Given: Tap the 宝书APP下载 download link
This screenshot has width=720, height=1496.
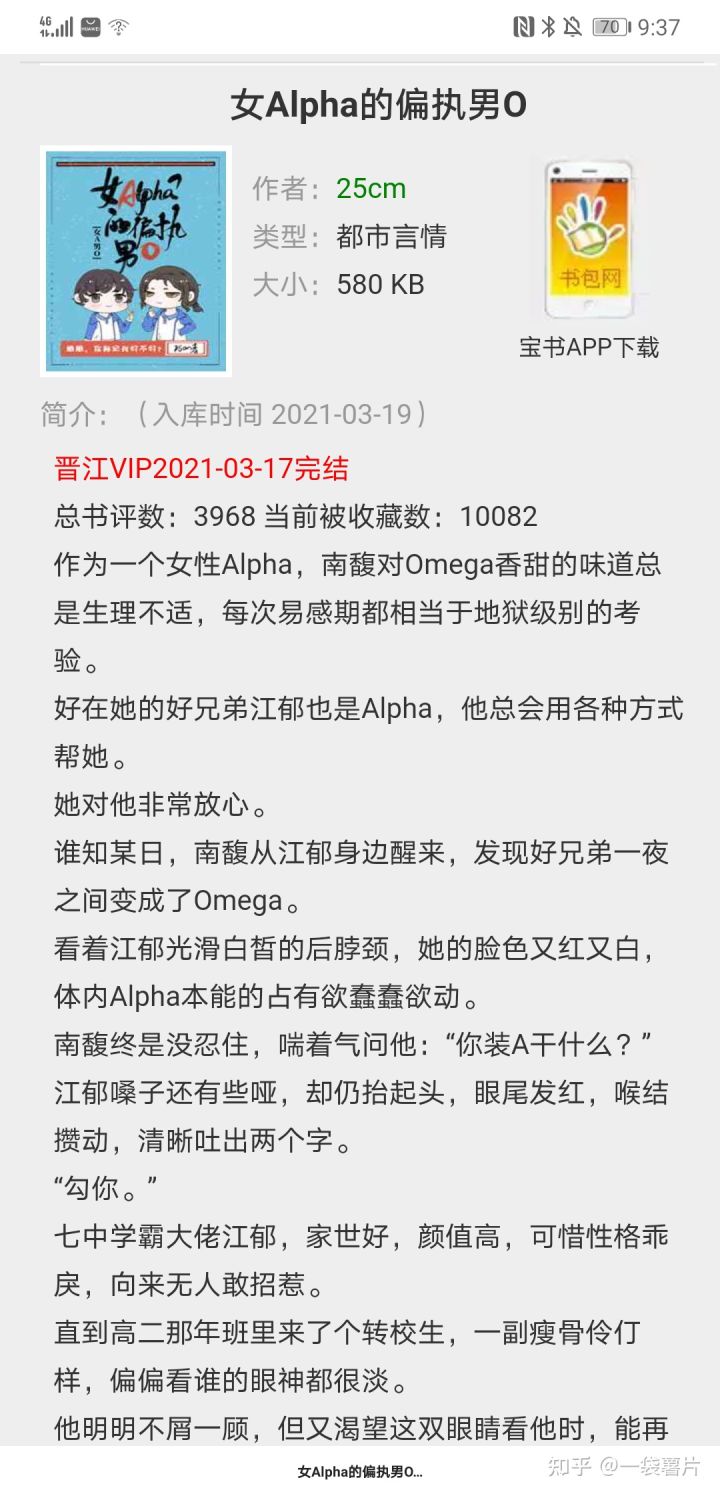Looking at the screenshot, I should (x=589, y=348).
